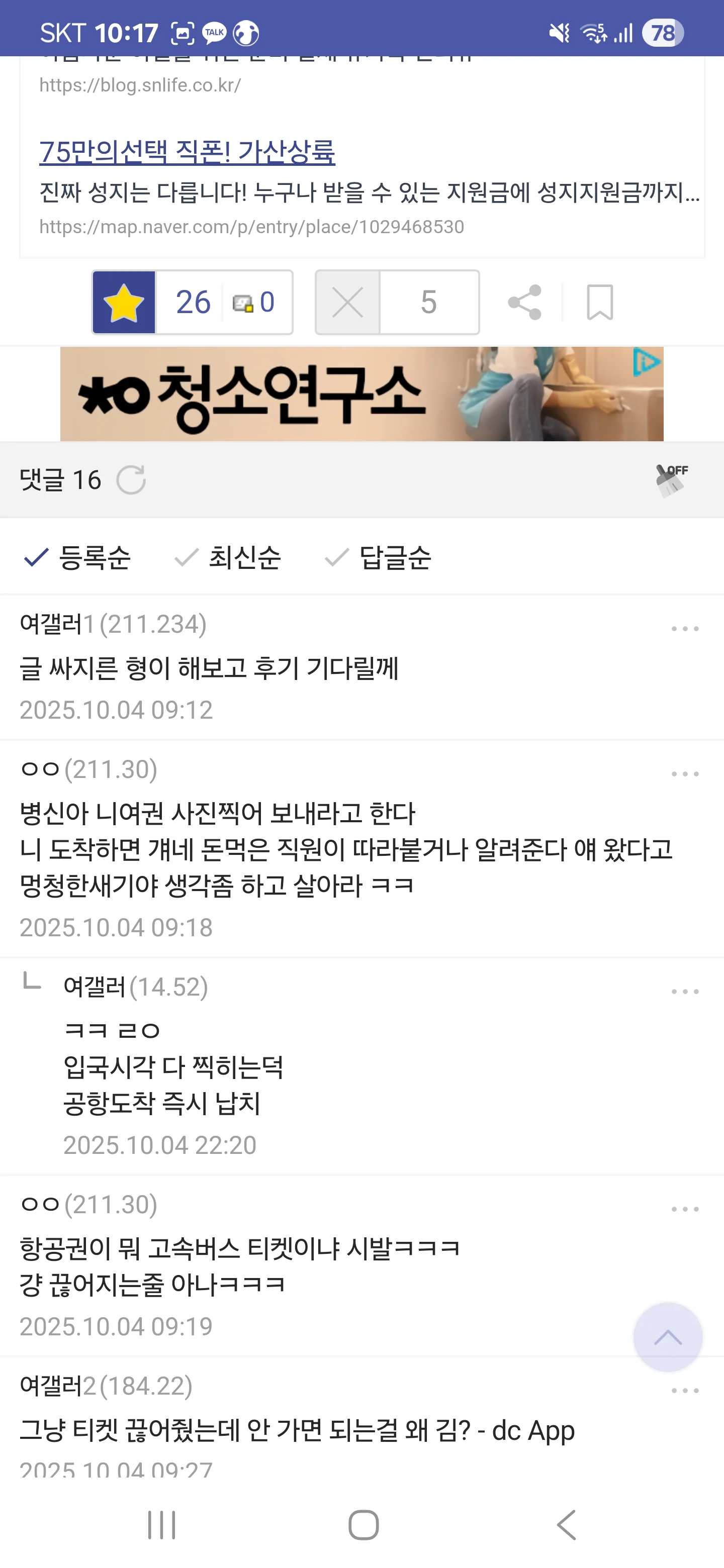This screenshot has width=724, height=1568.
Task: Sort comments by 등록순
Action: [78, 557]
